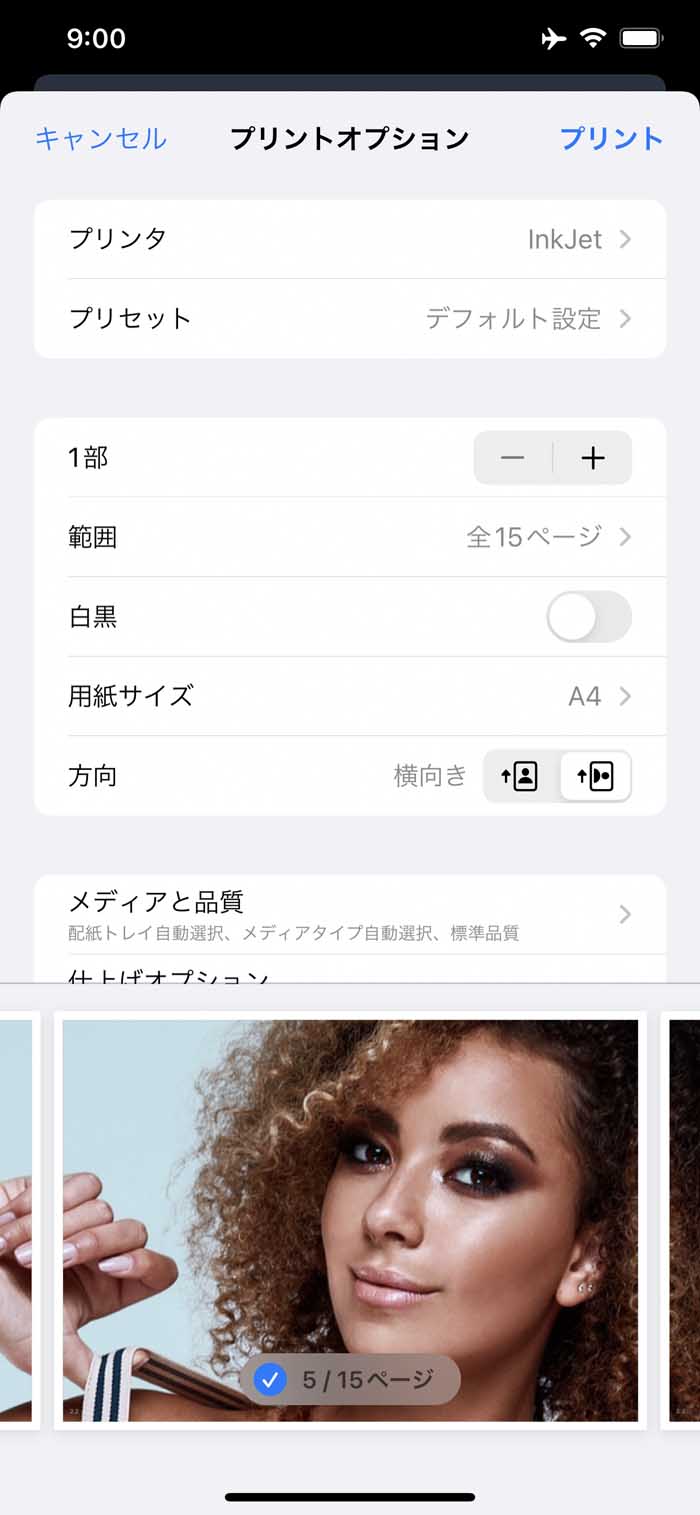Open the プリンタ InkJet row

(350, 239)
